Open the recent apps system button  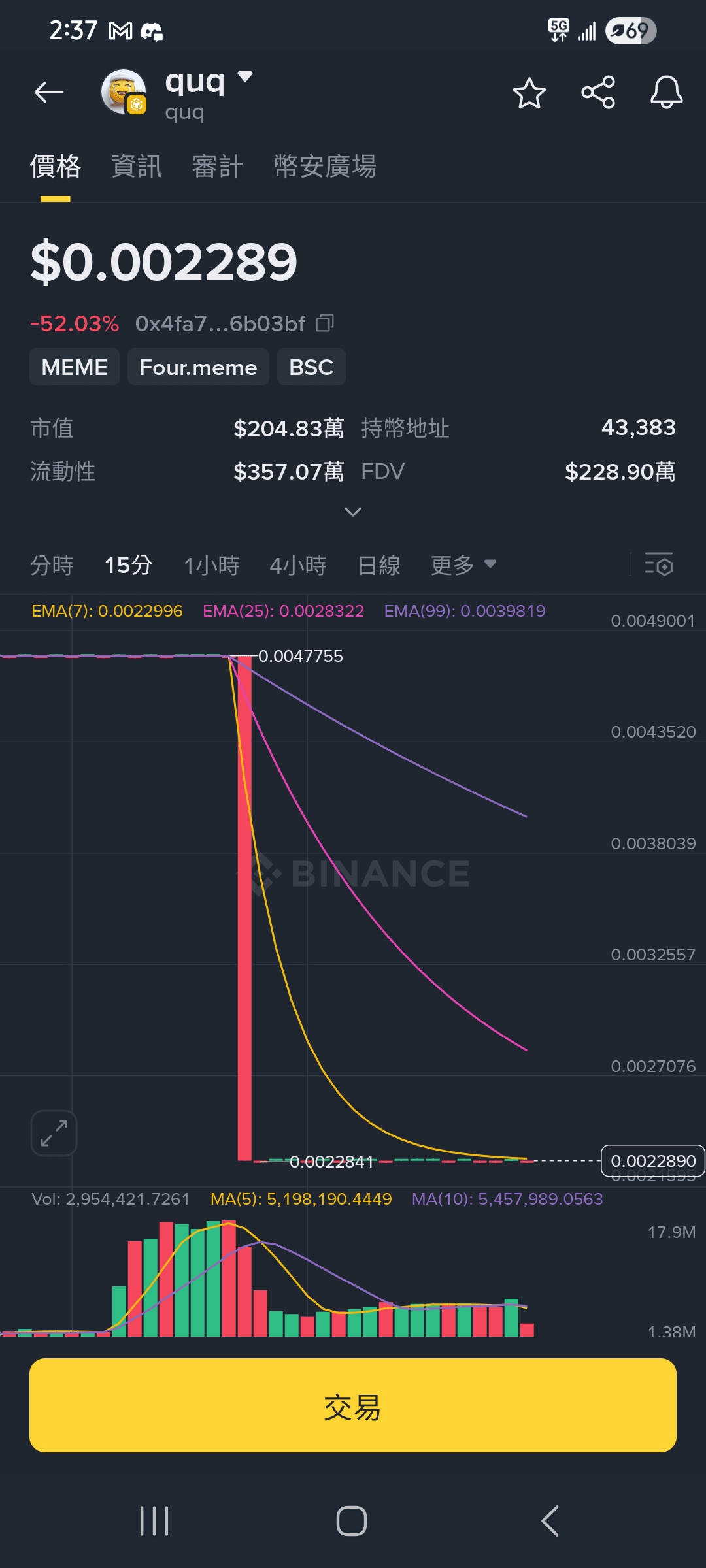pos(154,1521)
